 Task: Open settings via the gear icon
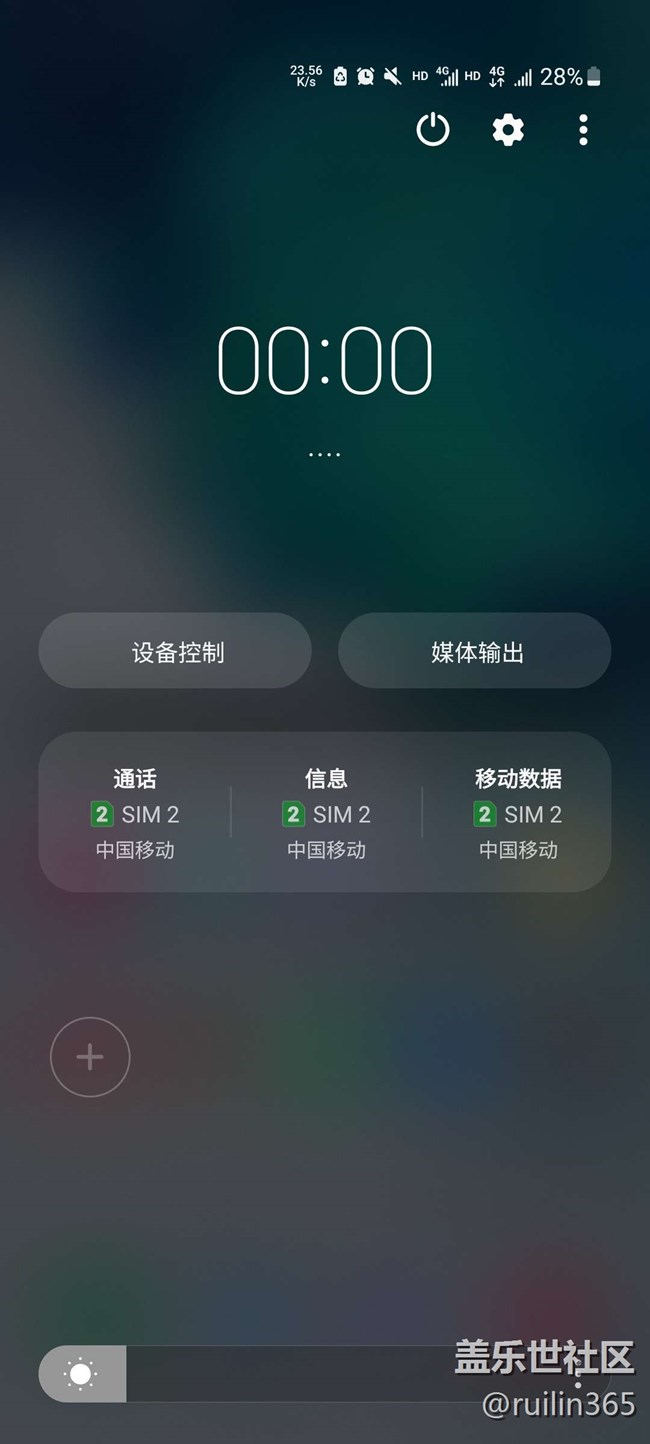coord(508,130)
